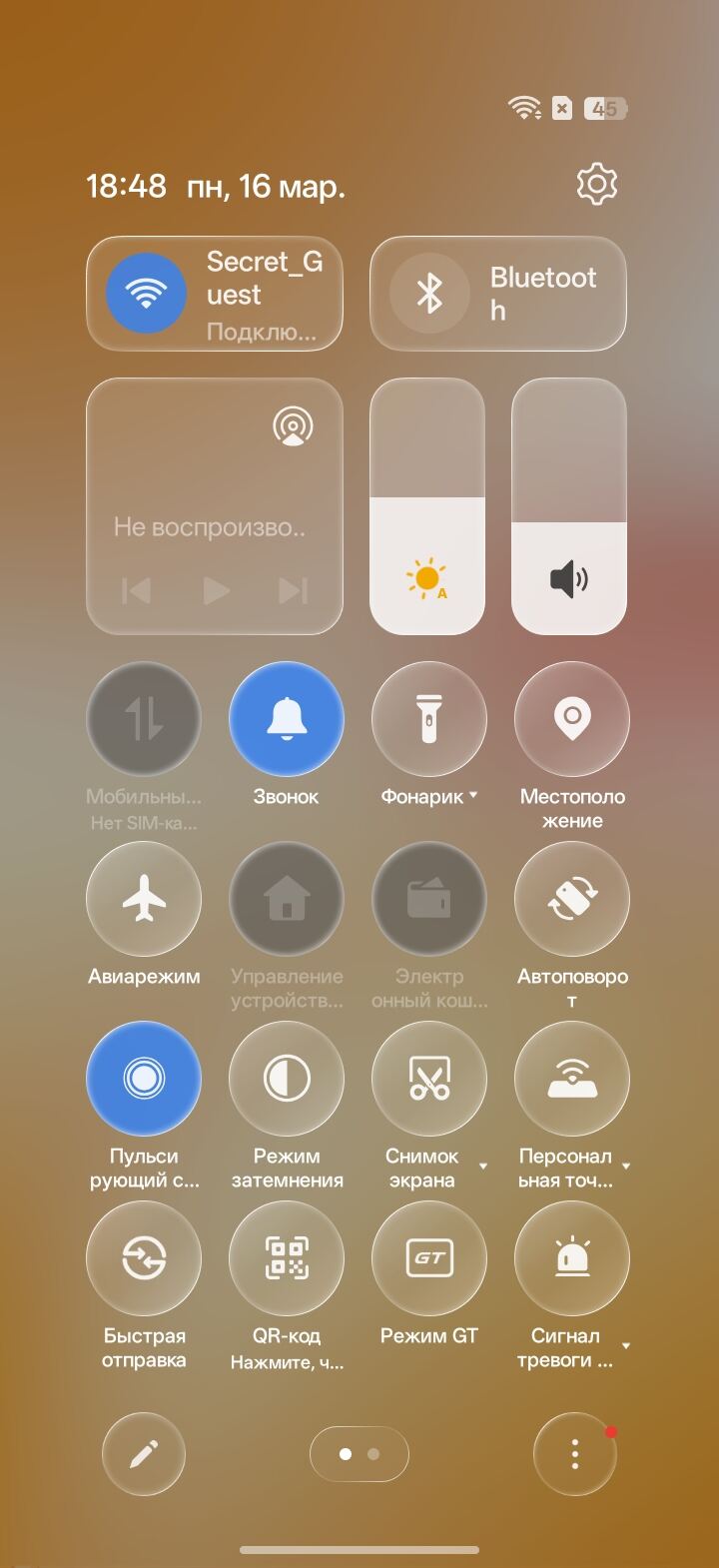Toggle the Secret_Guest Wi-Fi tile
719x1568 pixels.
146,294
